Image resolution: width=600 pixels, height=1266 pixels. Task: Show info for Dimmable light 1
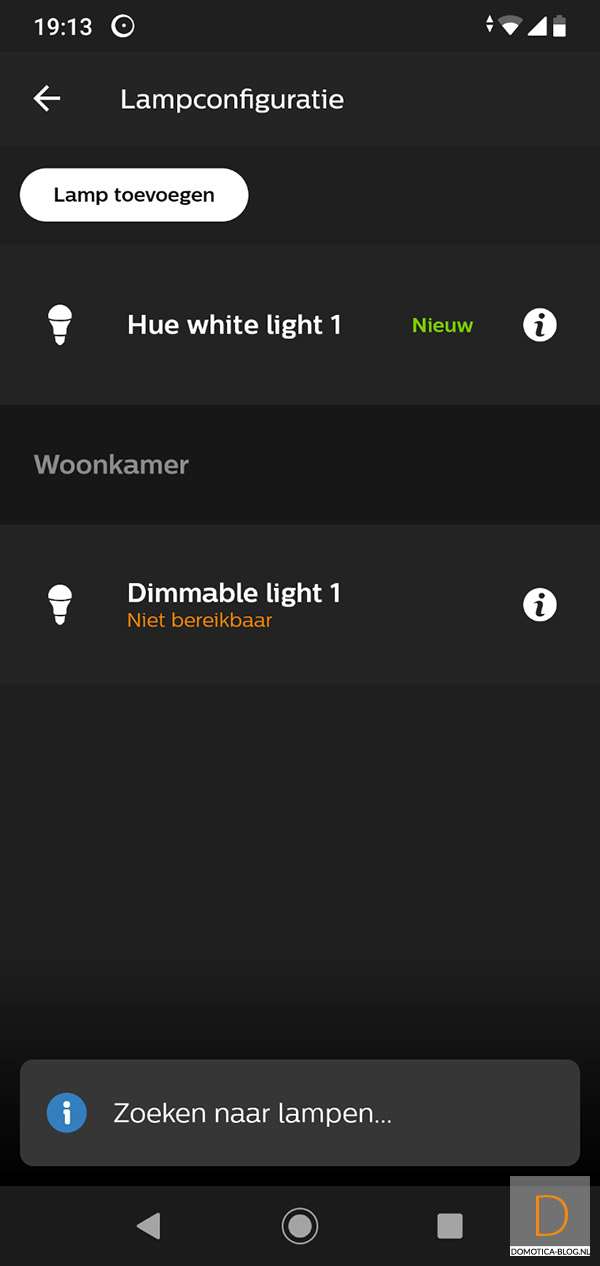pyautogui.click(x=539, y=604)
